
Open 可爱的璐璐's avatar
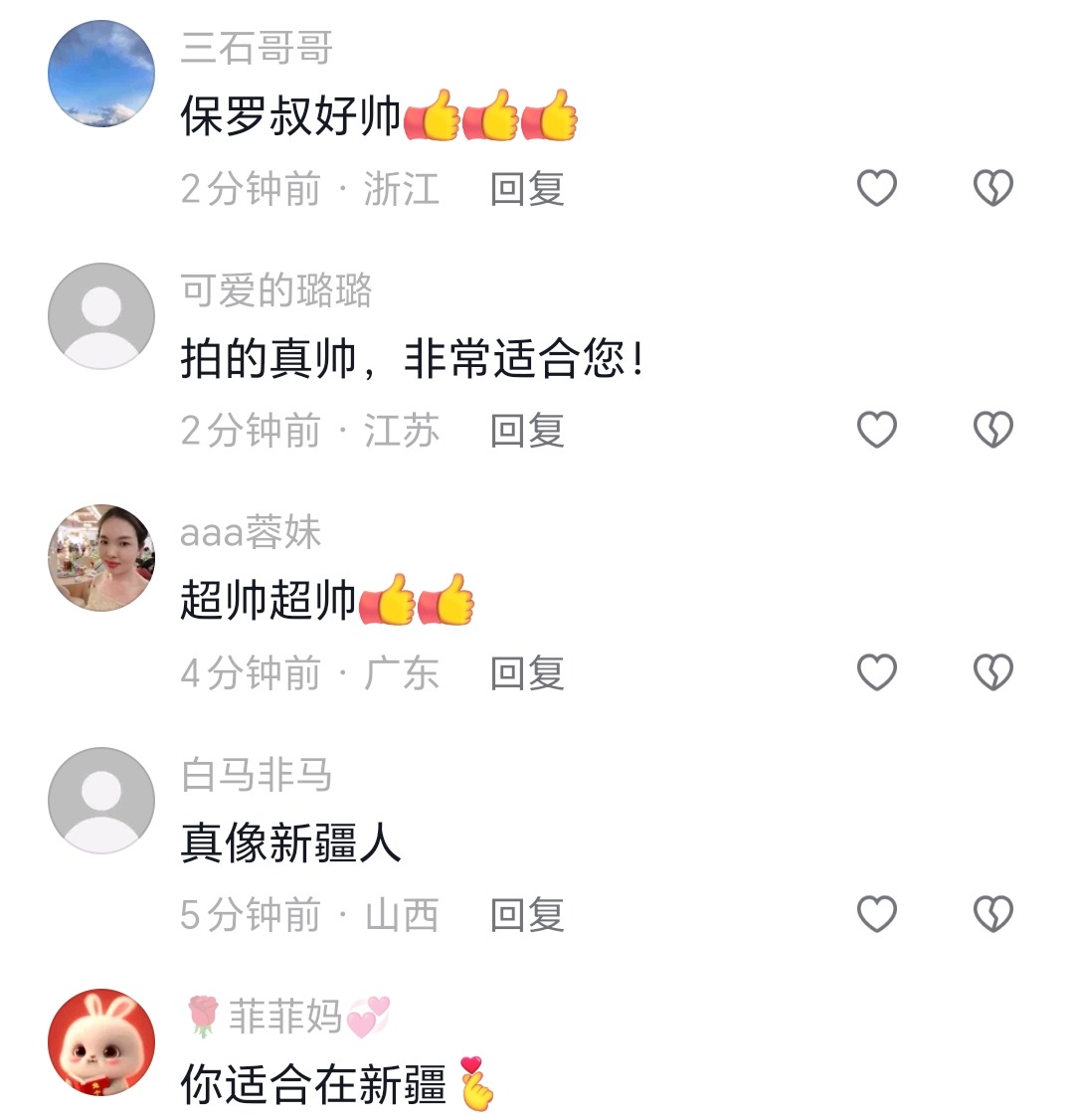click(x=101, y=316)
